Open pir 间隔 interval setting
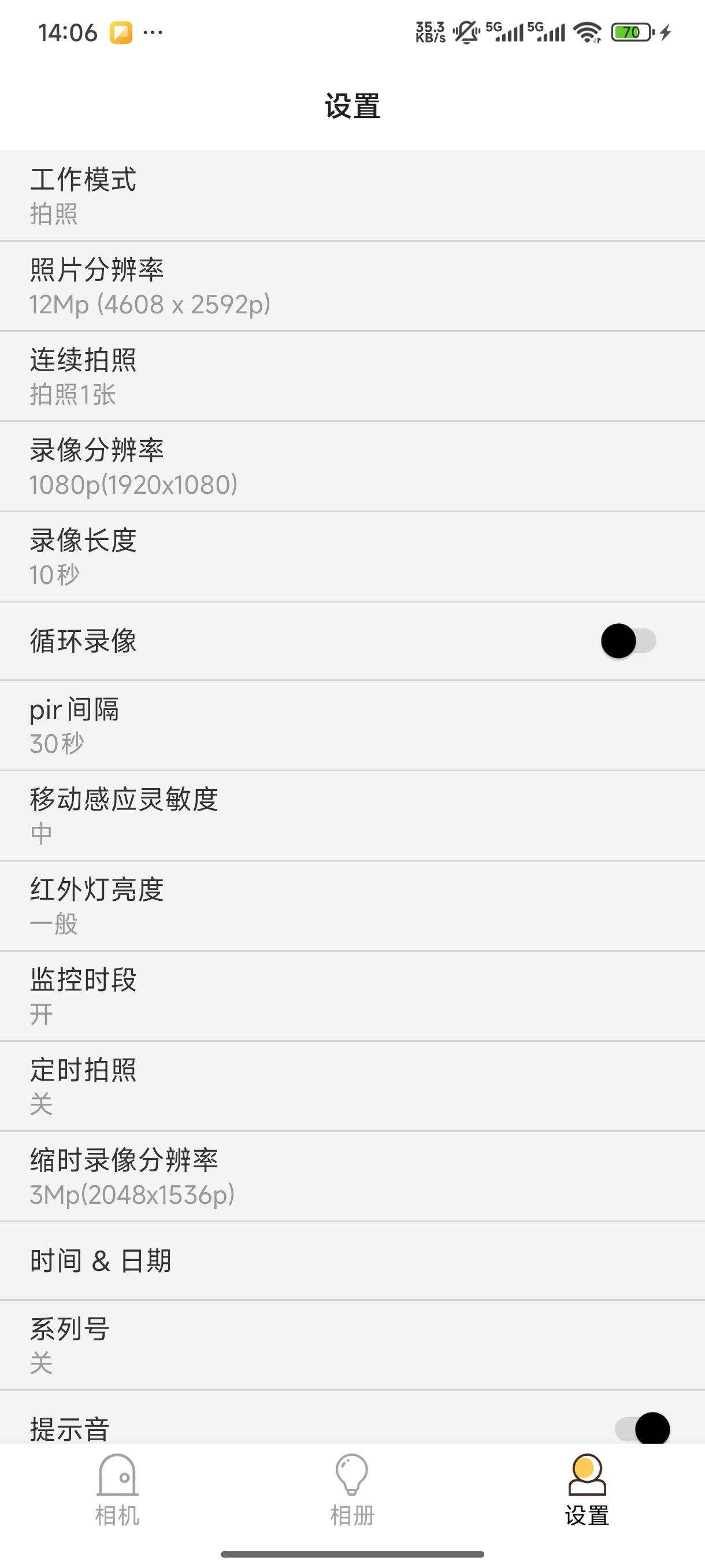Image resolution: width=705 pixels, height=1568 pixels. 352,726
